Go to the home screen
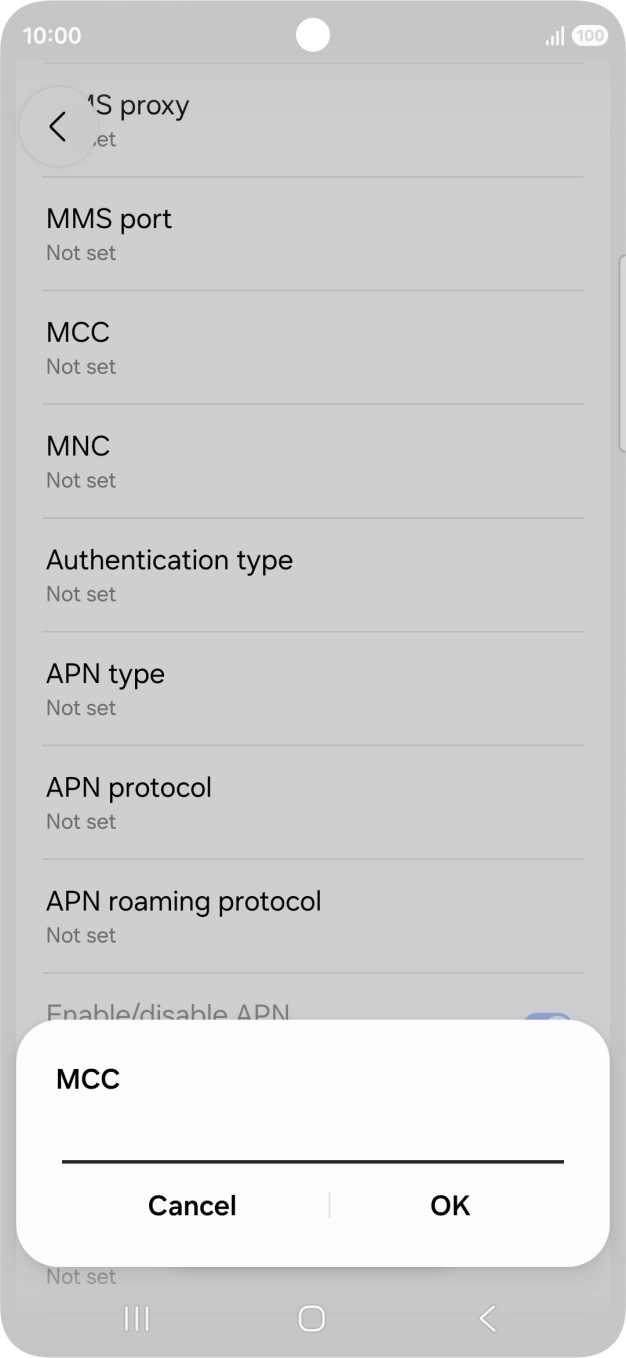626x1358 pixels. [x=312, y=1319]
